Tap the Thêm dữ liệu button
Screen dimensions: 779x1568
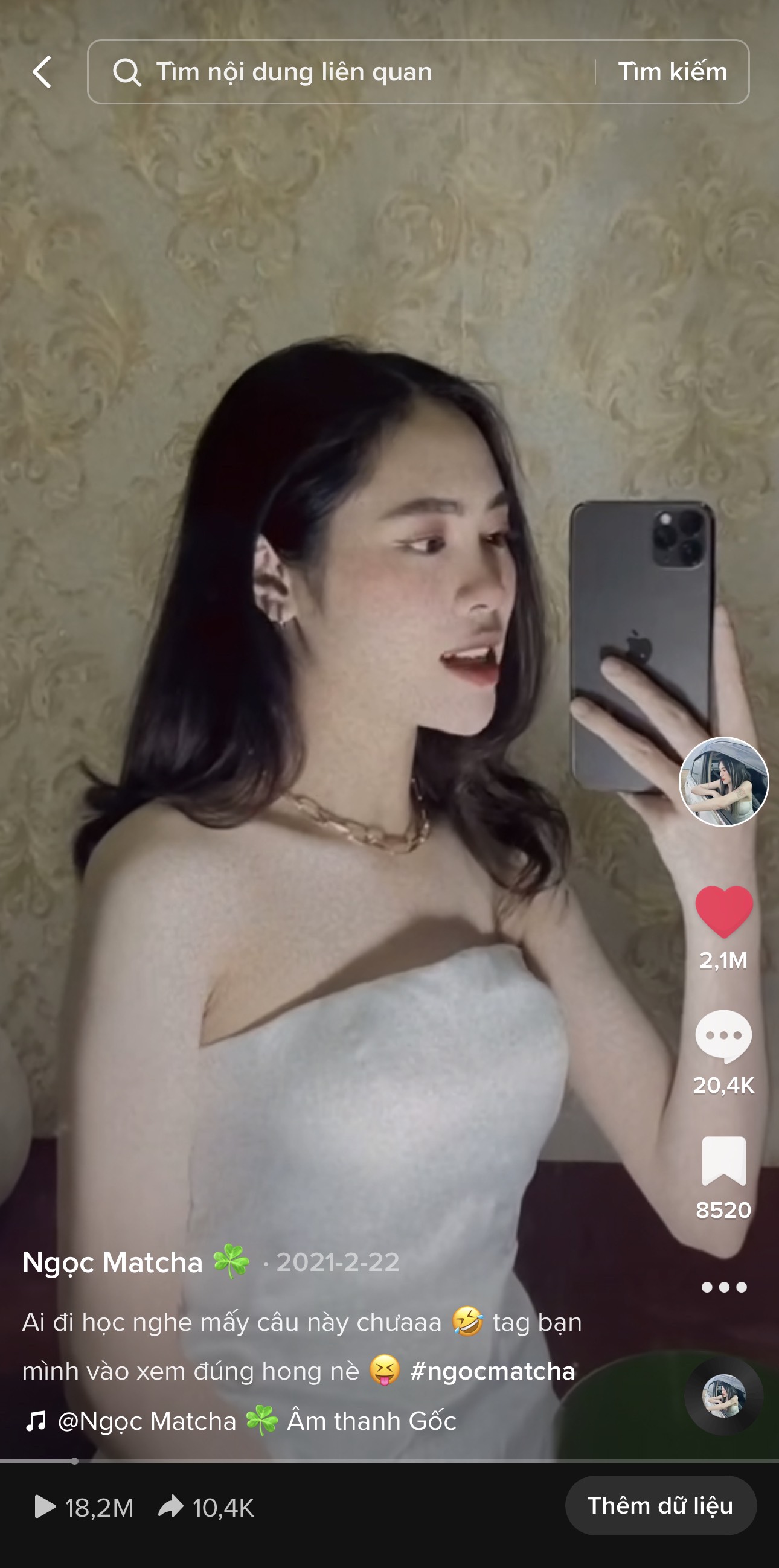click(660, 1505)
